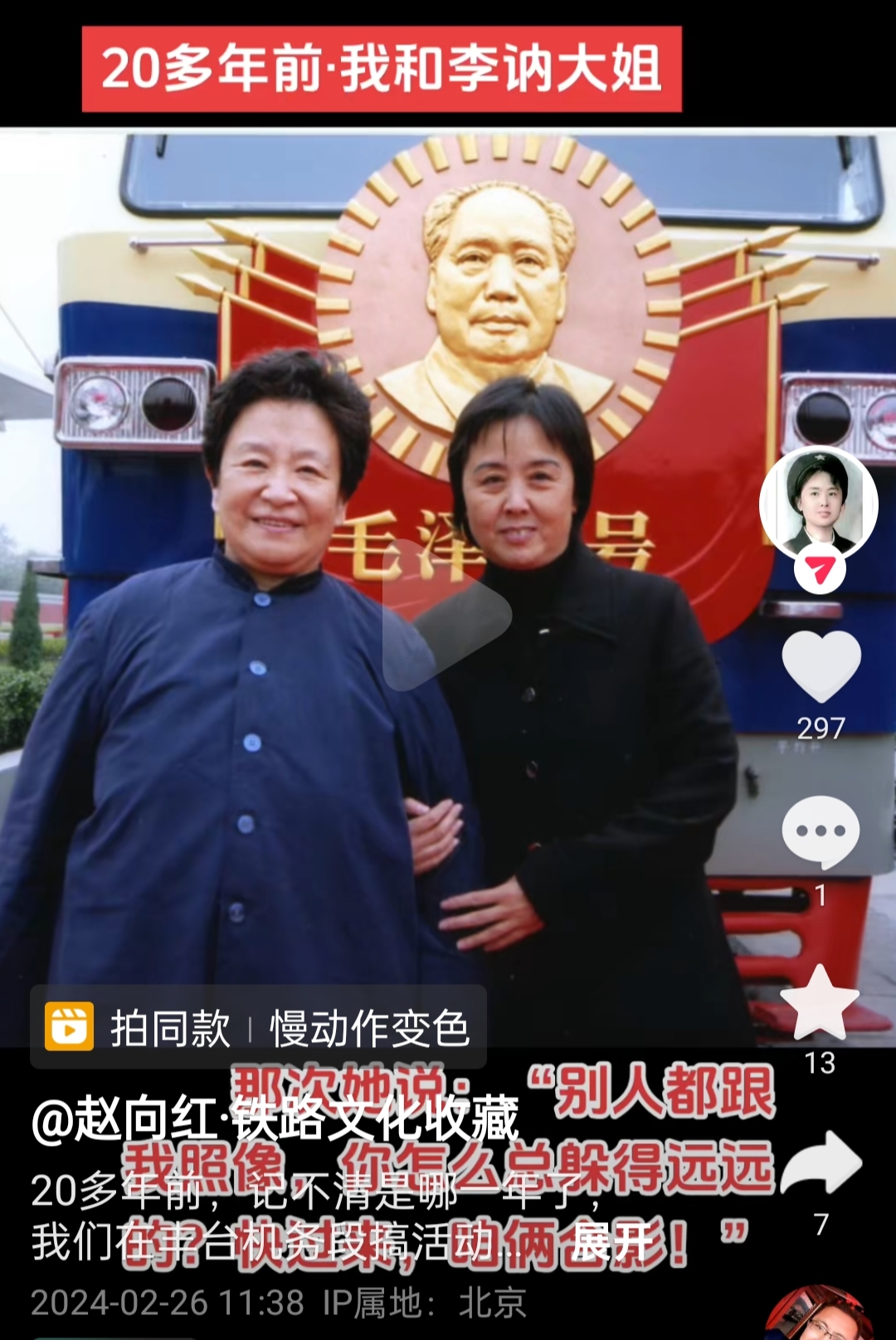Expand the caption with 展开
The width and height of the screenshot is (896, 1340).
click(611, 1242)
